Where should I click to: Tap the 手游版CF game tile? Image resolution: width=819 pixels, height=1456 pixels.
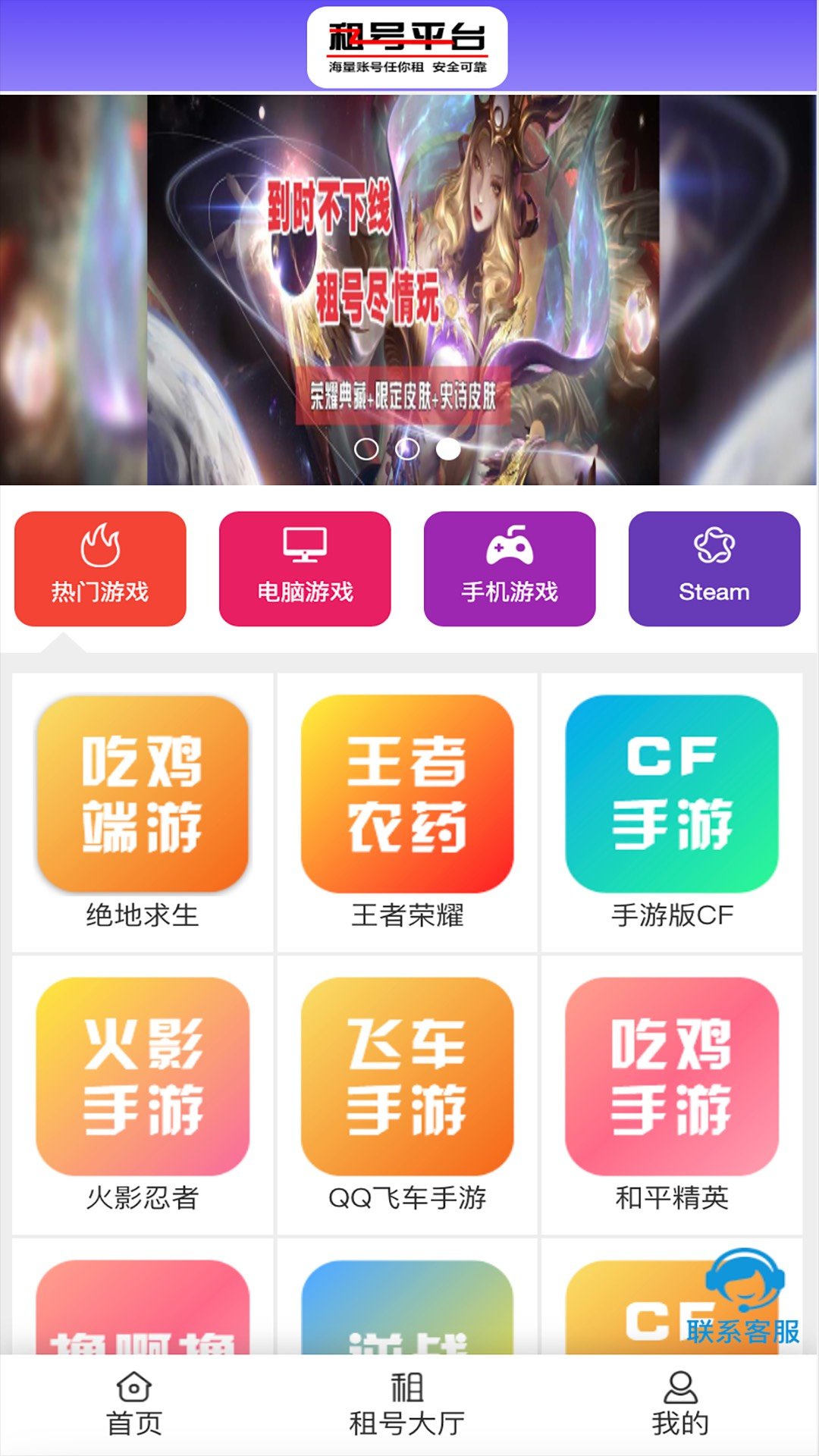[x=672, y=811]
